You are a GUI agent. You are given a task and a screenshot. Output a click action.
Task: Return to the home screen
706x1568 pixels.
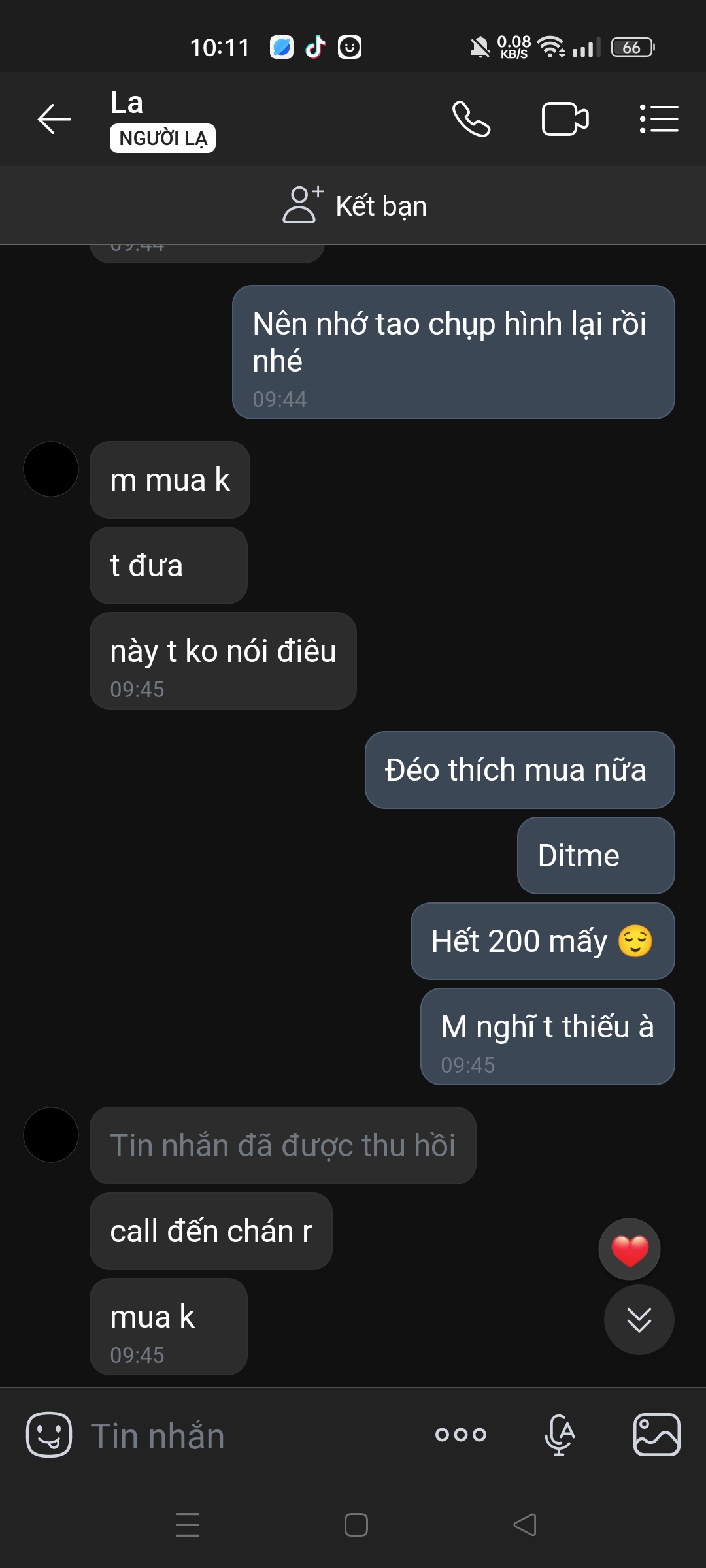pos(356,1525)
